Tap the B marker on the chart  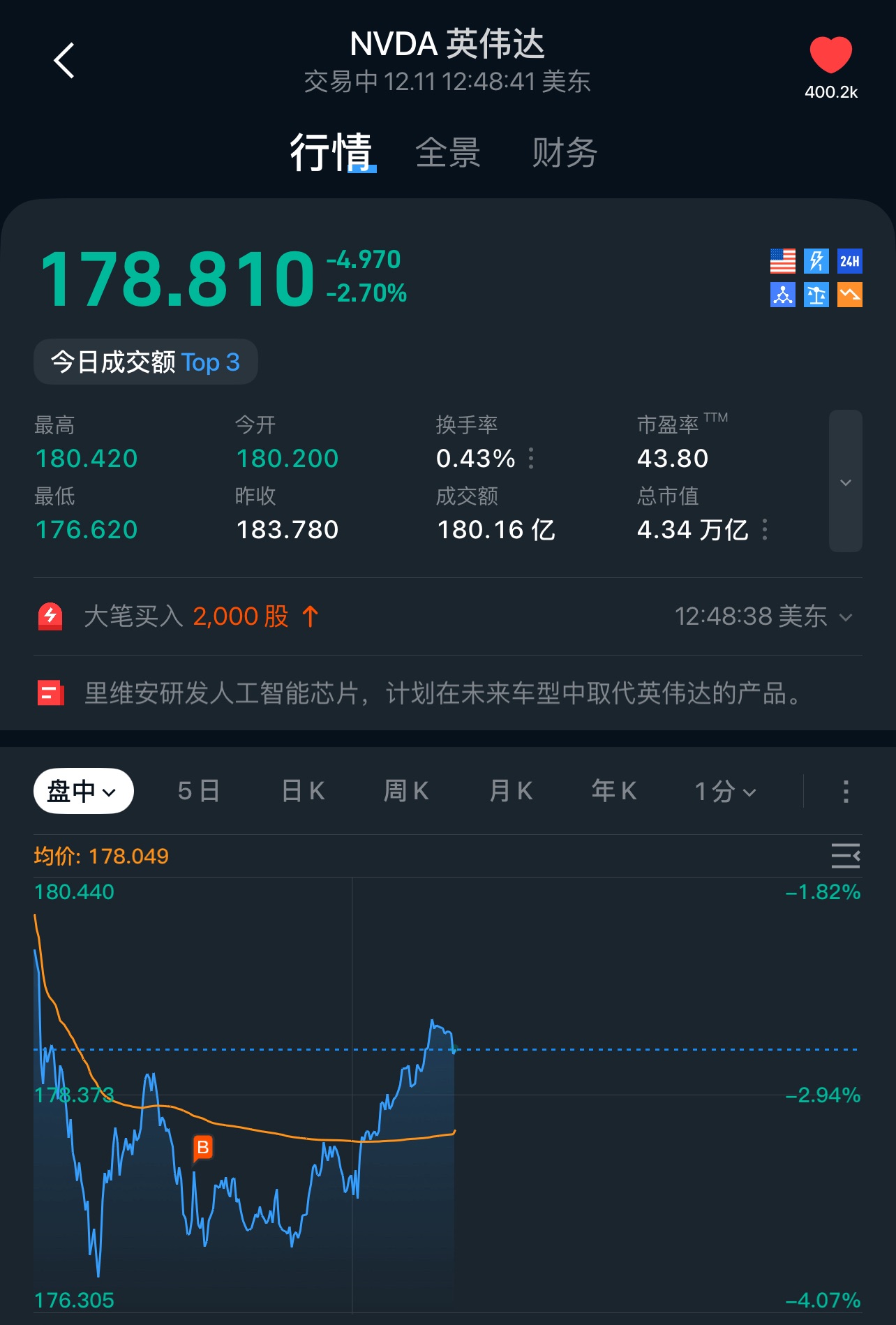(202, 1147)
